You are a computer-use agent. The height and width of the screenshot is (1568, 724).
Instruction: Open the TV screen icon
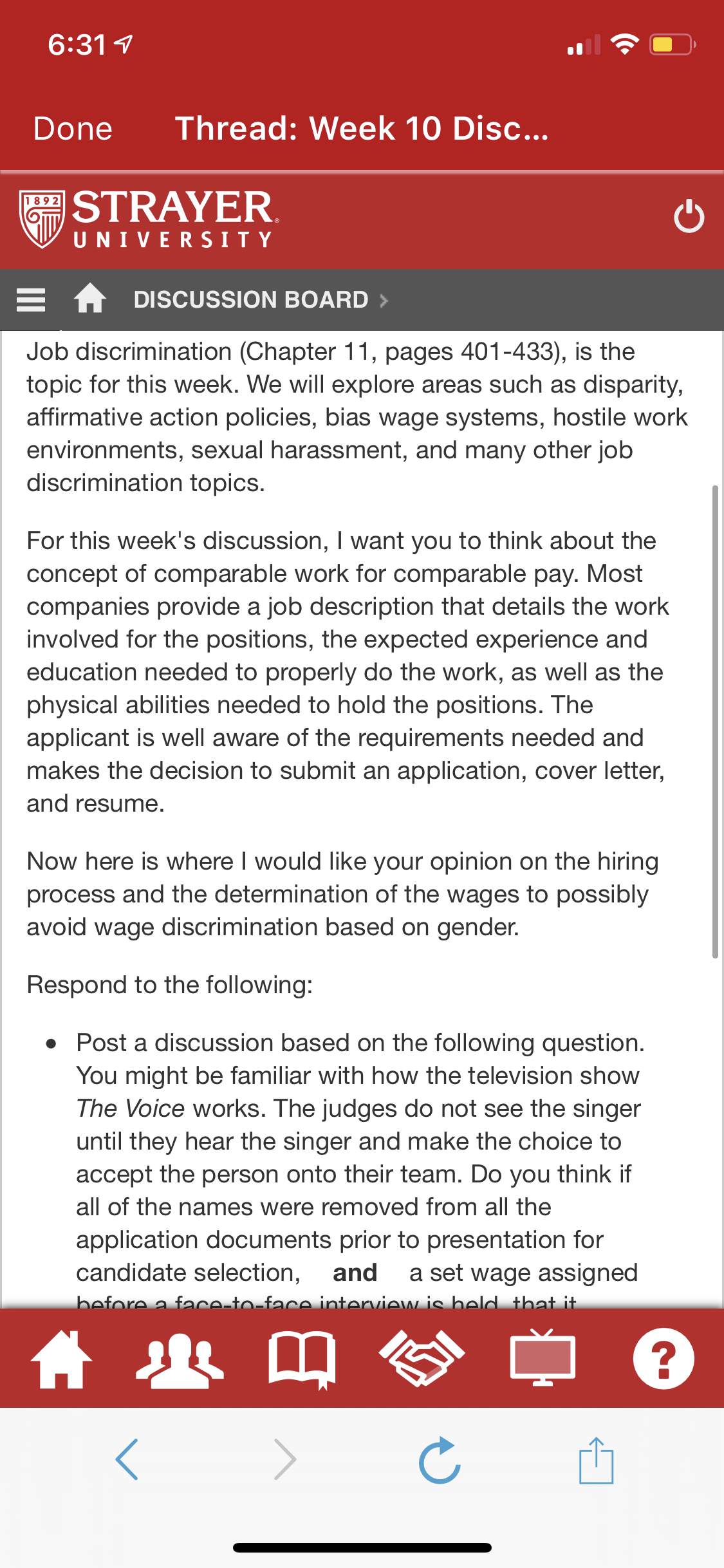pos(543,1357)
